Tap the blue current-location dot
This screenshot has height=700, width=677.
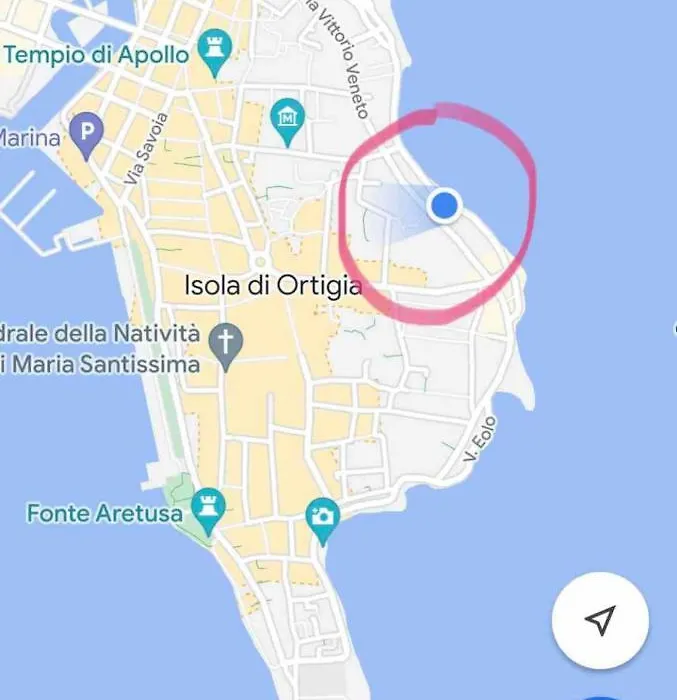tap(444, 206)
